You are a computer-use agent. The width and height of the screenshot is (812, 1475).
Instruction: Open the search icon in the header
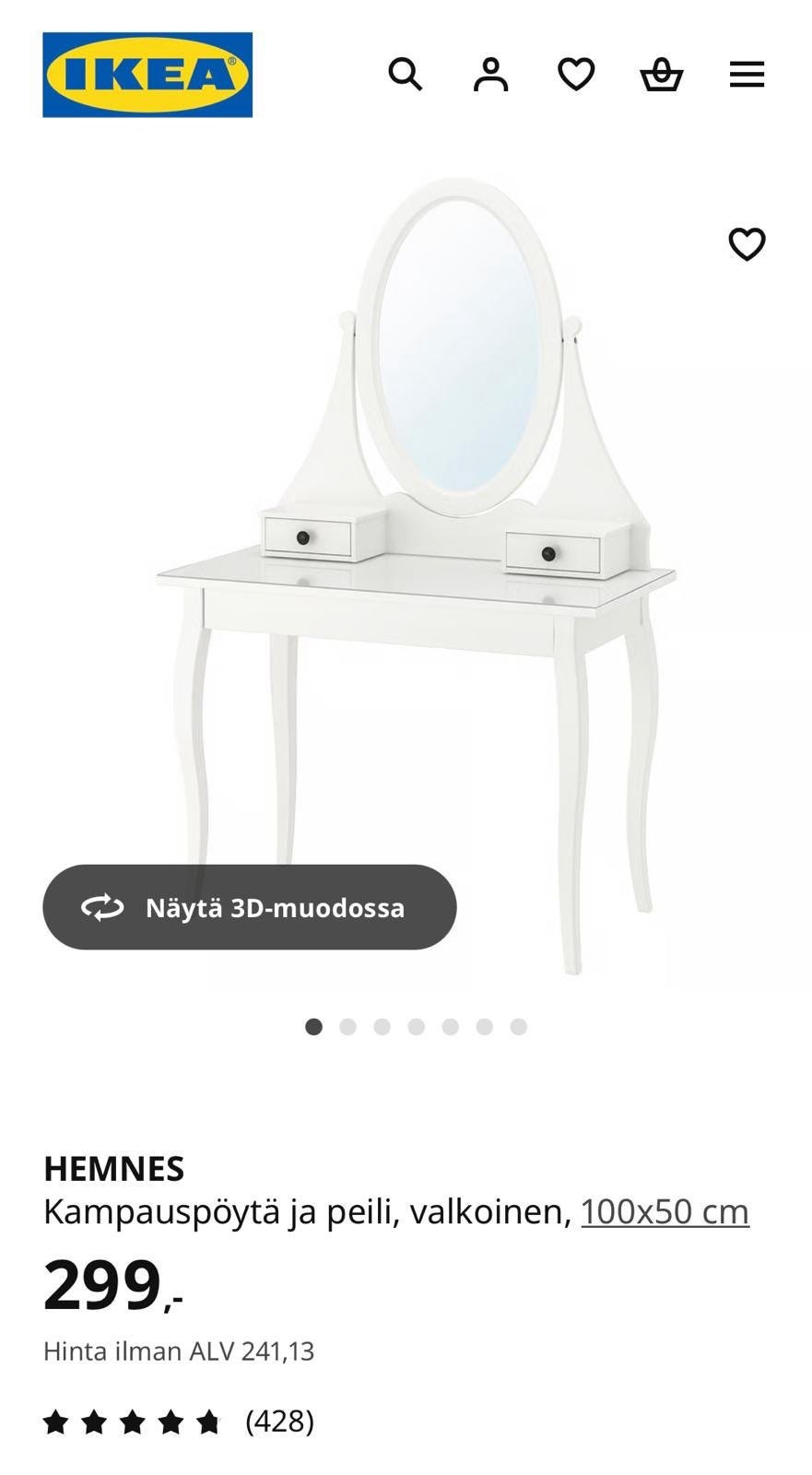click(x=405, y=74)
